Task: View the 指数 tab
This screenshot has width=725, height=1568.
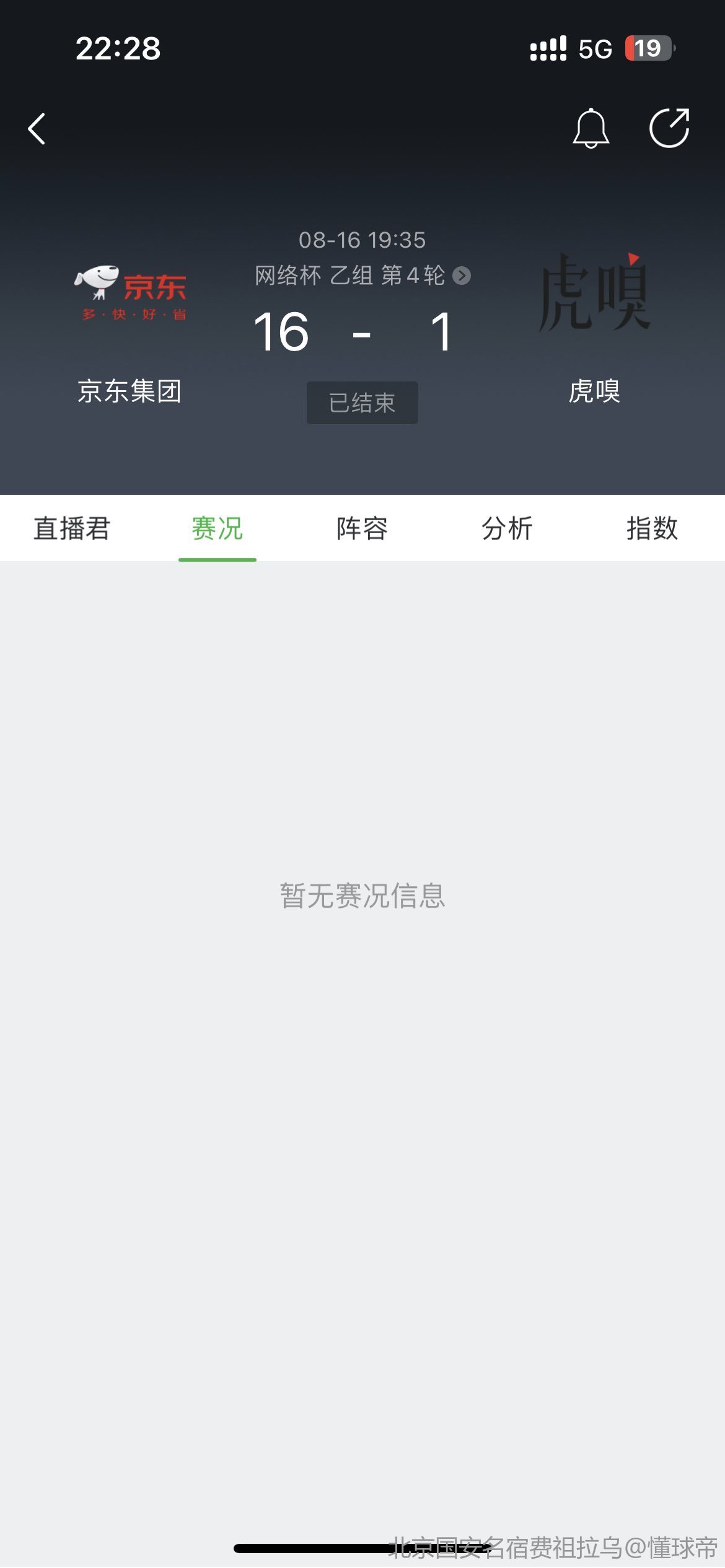Action: click(x=652, y=528)
